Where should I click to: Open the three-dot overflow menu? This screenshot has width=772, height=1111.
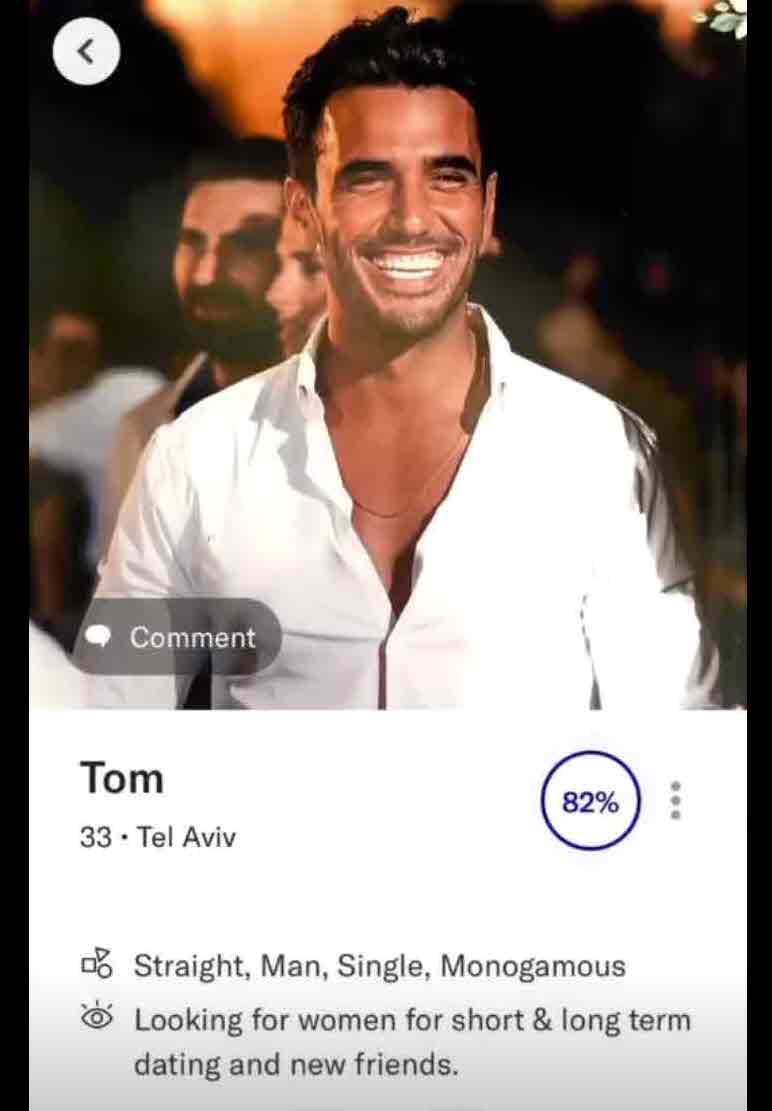click(x=676, y=800)
